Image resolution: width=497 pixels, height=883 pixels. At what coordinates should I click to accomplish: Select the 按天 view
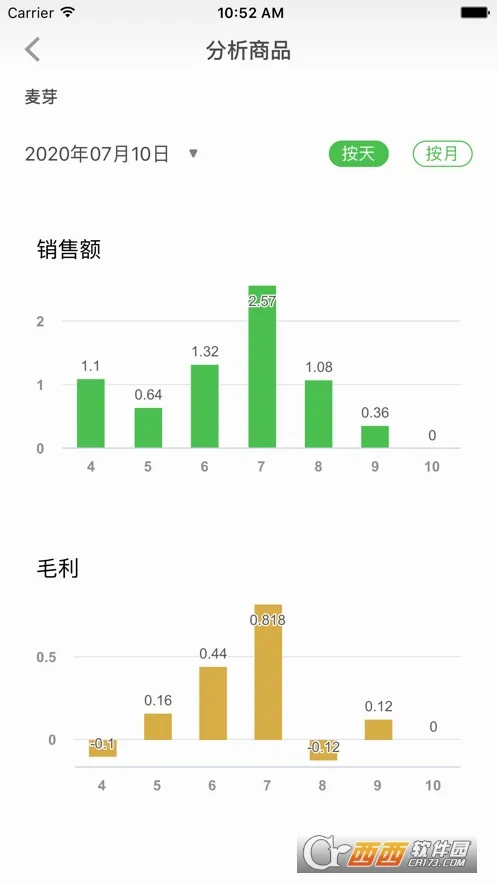(359, 154)
